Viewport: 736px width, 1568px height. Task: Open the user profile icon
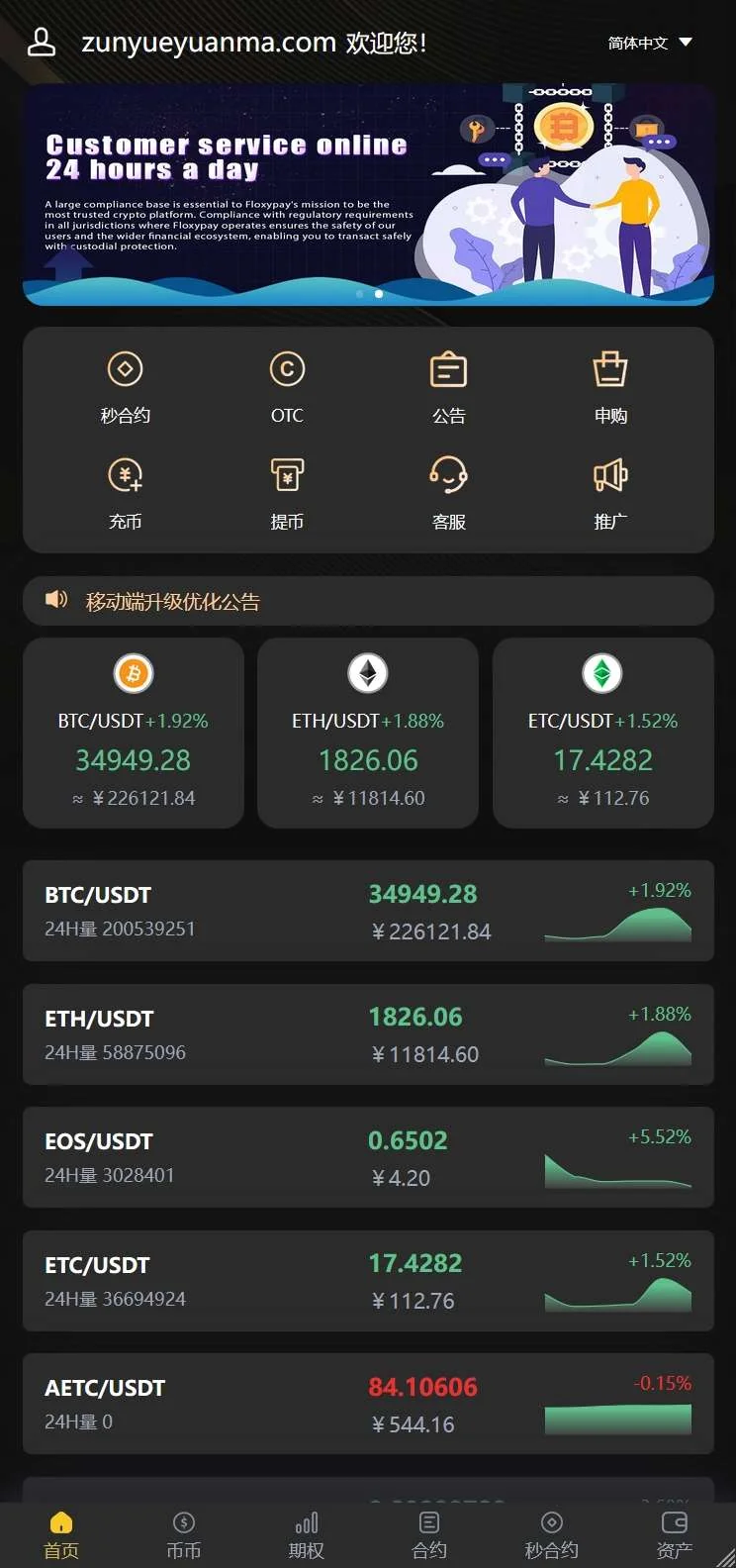[x=41, y=43]
